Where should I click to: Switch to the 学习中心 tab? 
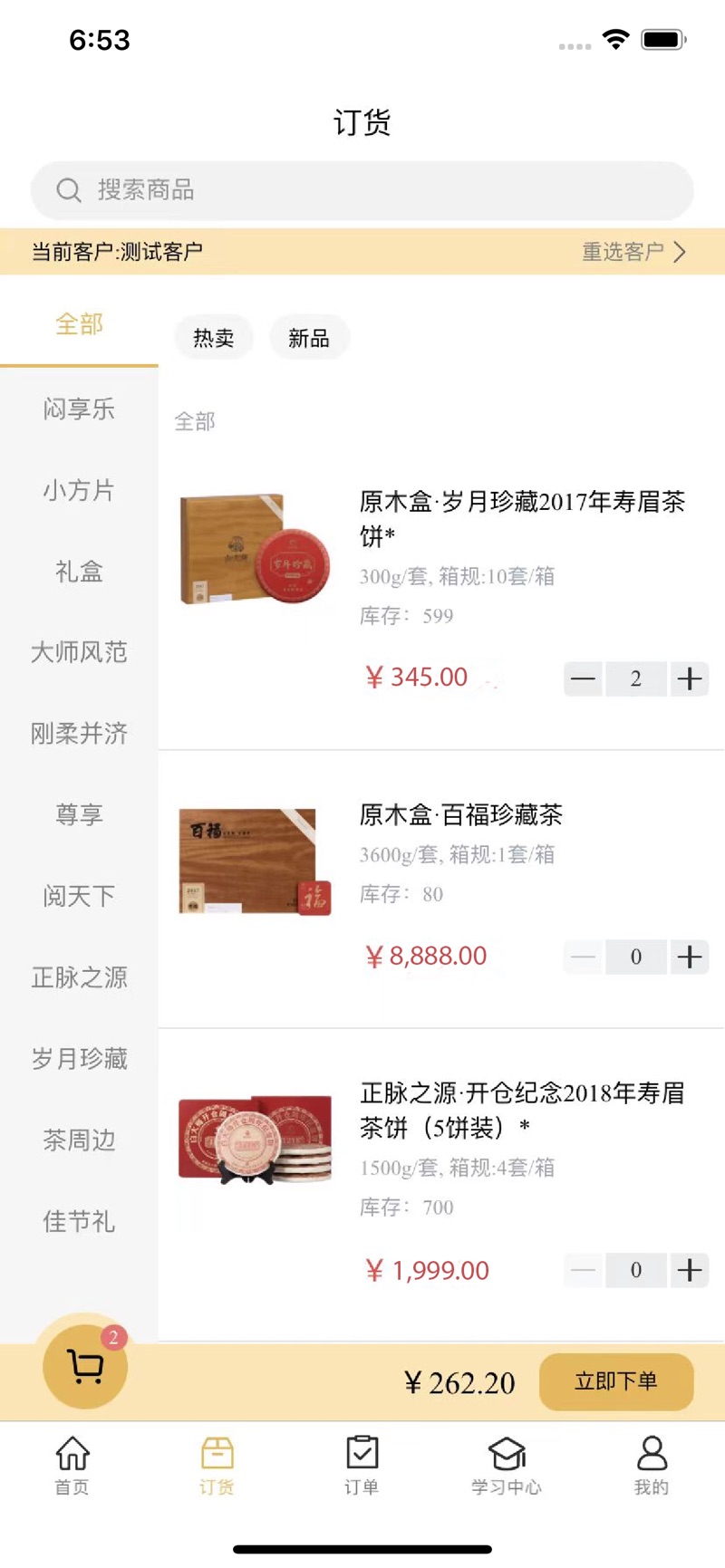507,1465
